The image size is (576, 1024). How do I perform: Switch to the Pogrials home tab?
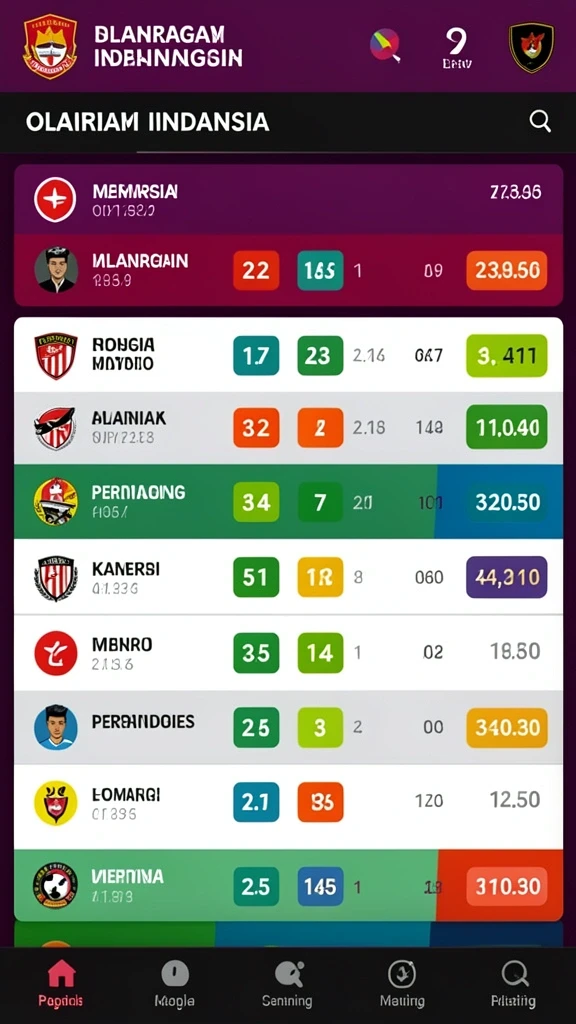(60, 984)
